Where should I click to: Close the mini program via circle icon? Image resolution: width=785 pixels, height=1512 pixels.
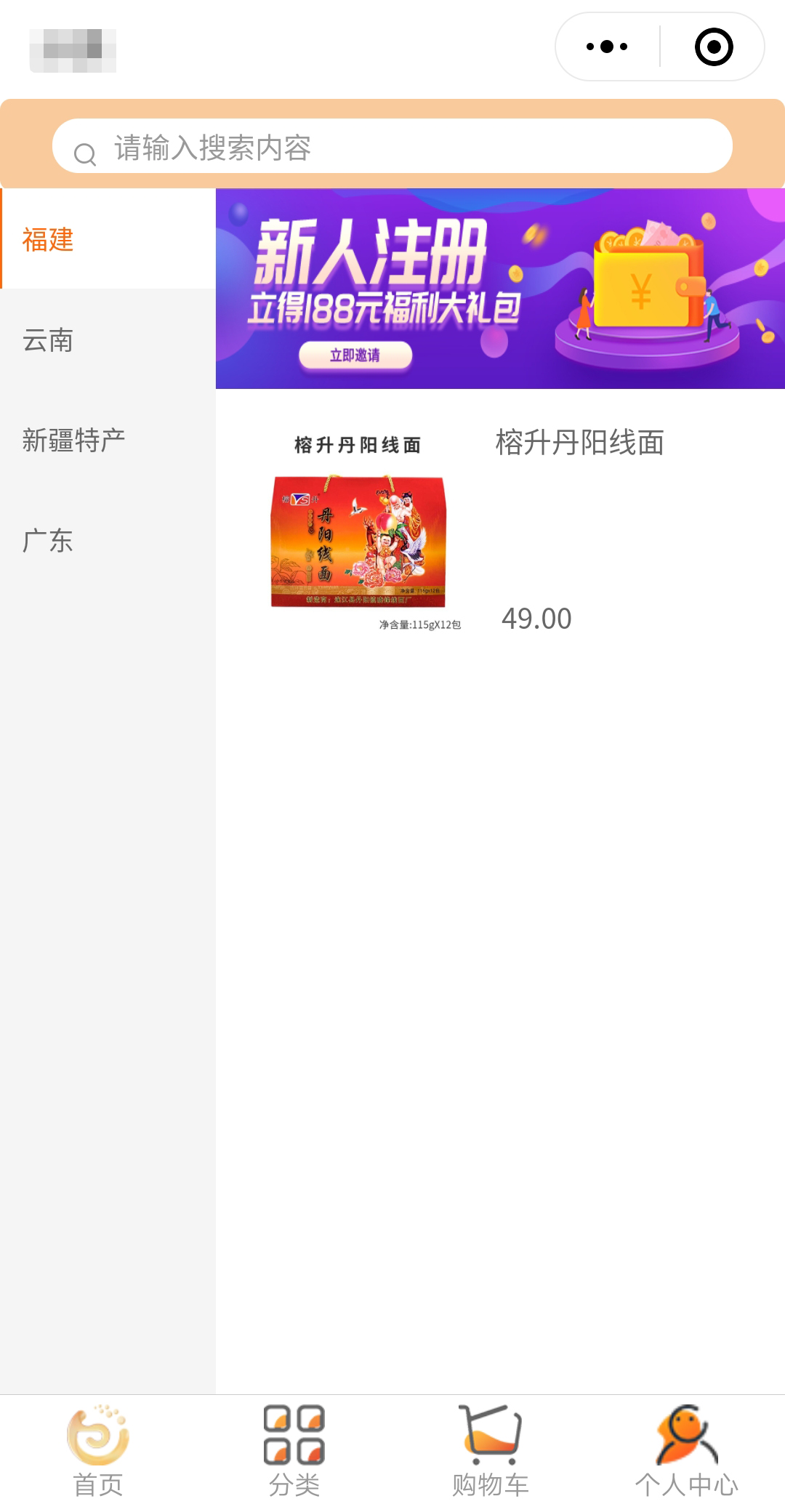click(714, 47)
